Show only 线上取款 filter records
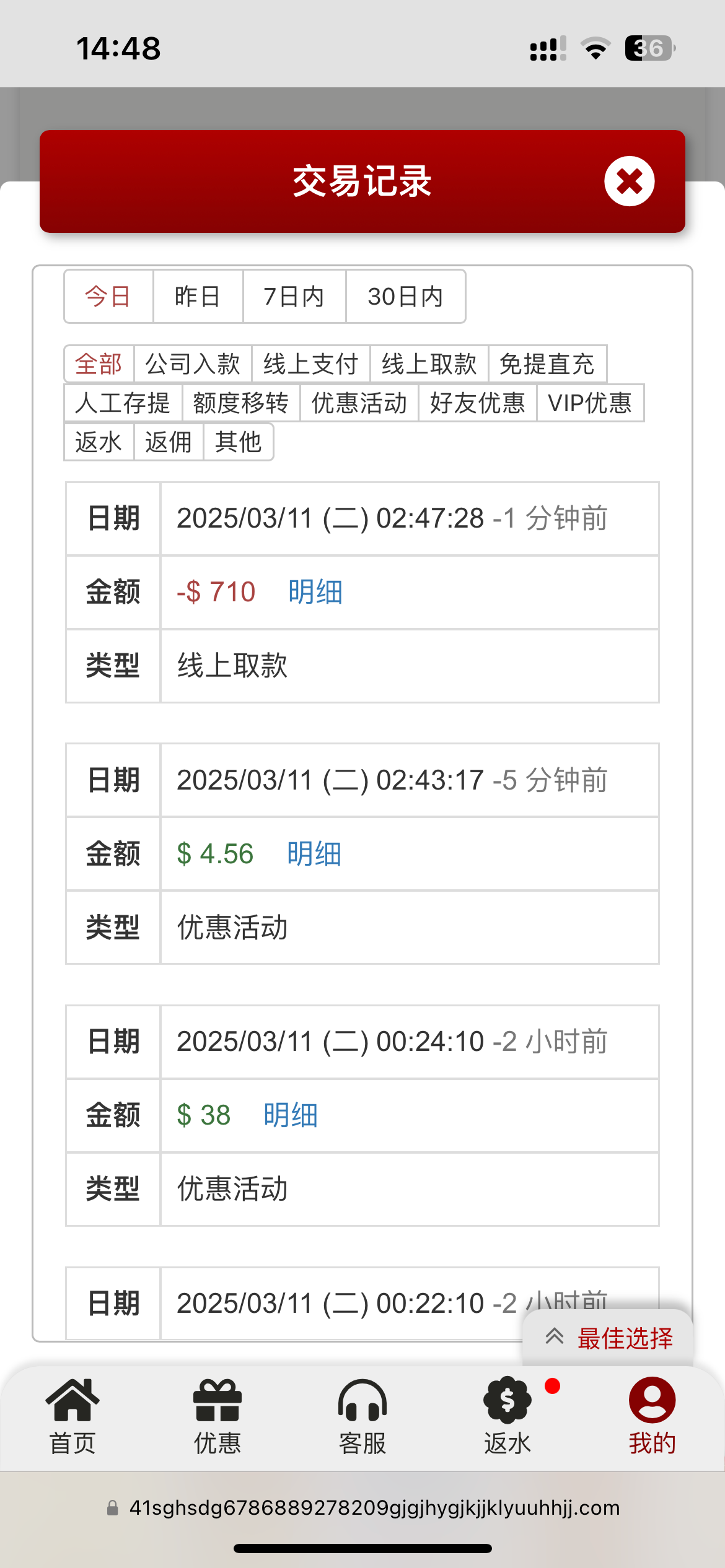725x1568 pixels. click(x=429, y=364)
